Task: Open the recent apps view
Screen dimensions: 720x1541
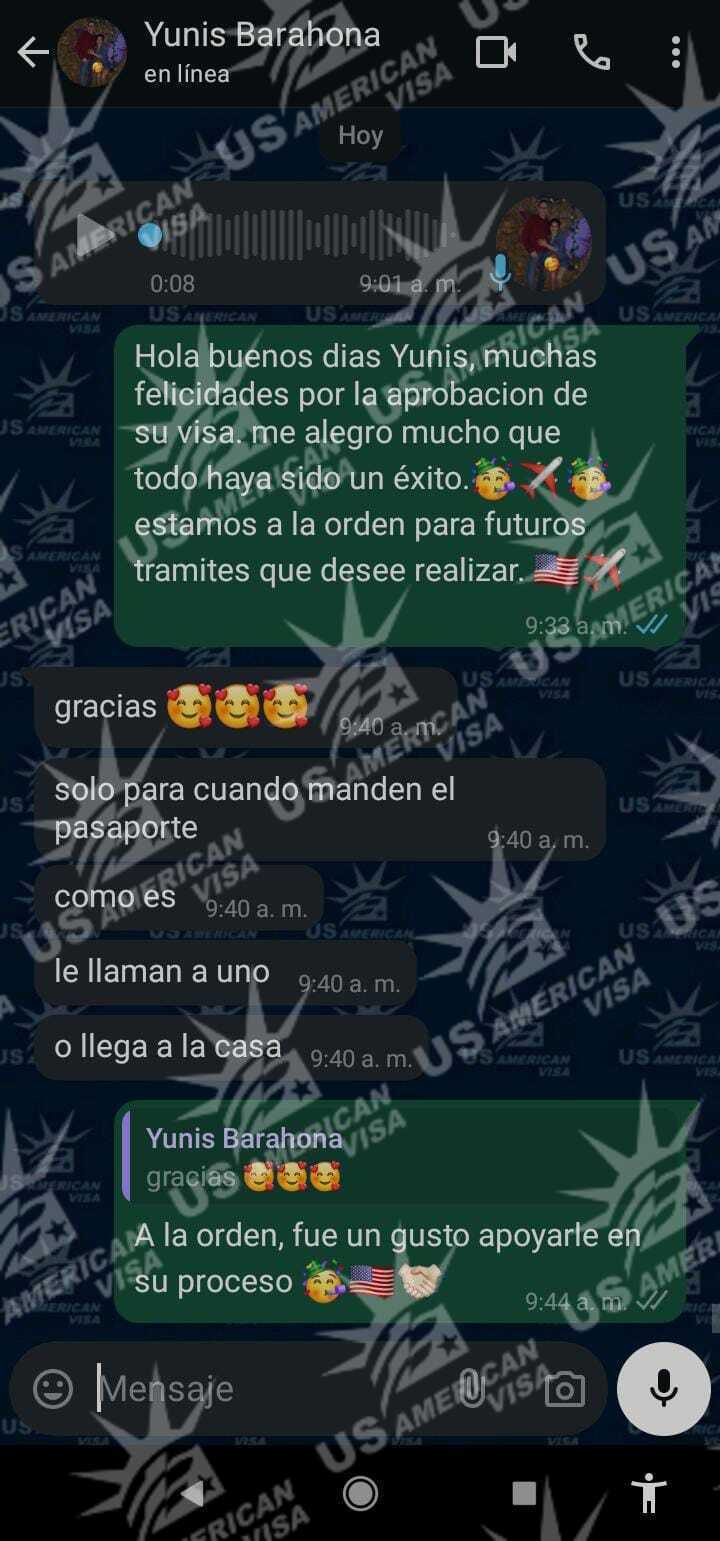Action: (x=524, y=1493)
